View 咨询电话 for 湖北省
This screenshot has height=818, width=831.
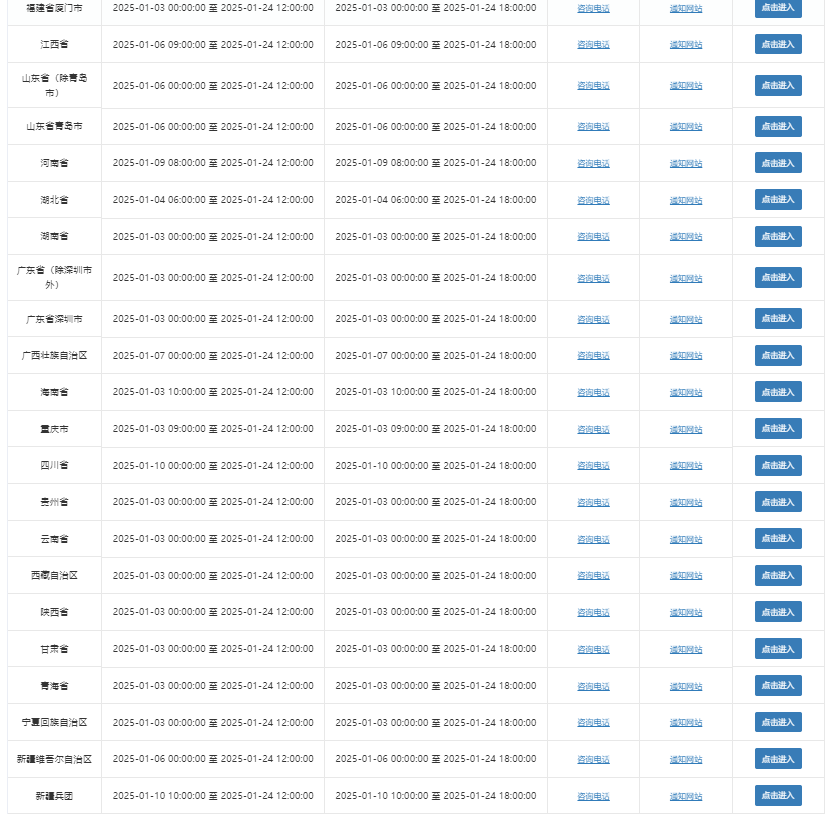point(593,200)
